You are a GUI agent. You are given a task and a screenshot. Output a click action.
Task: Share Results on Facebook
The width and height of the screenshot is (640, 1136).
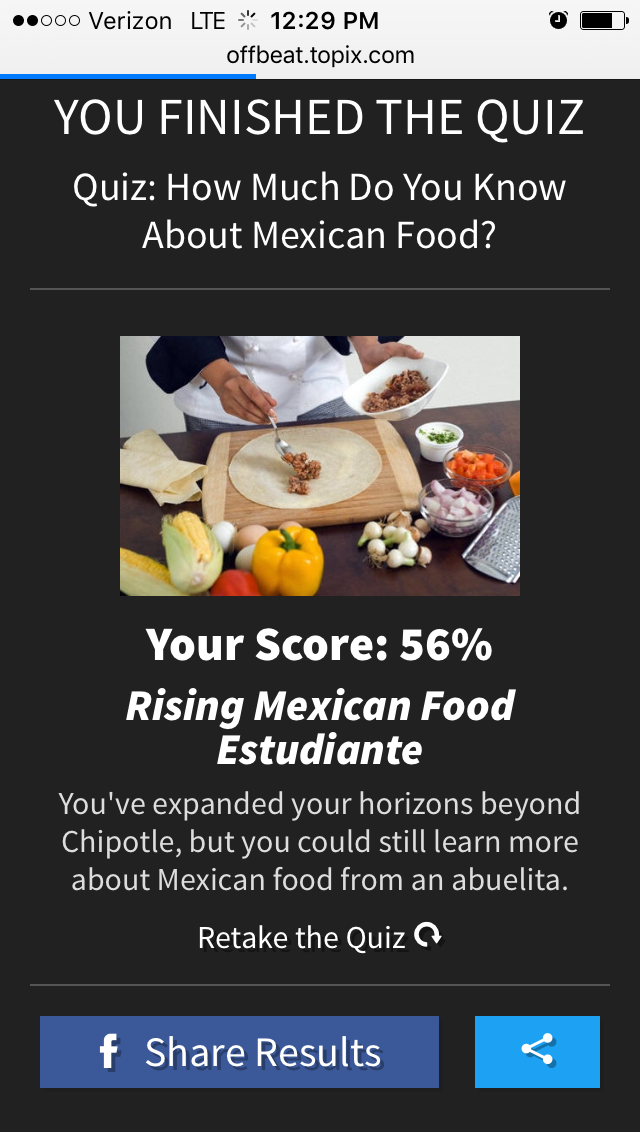point(239,1052)
